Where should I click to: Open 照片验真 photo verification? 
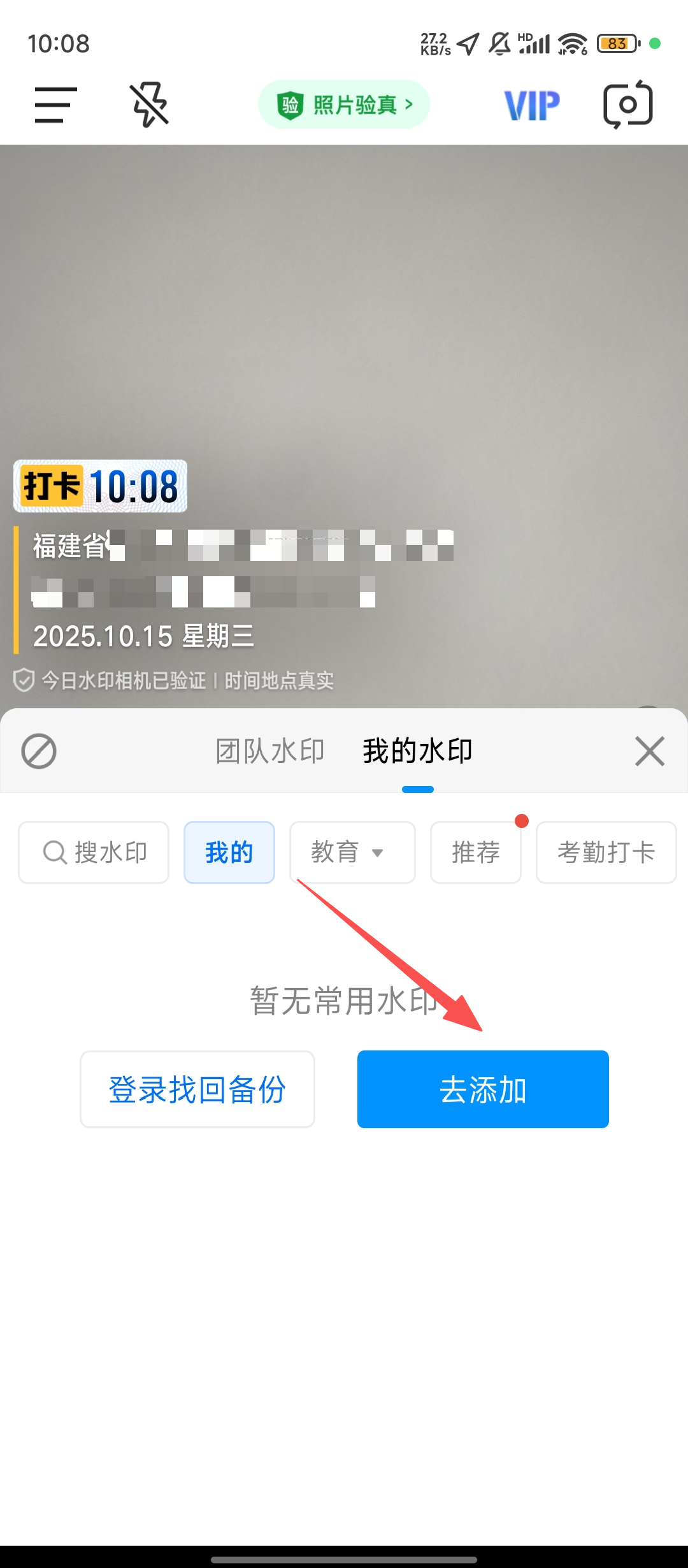point(344,105)
